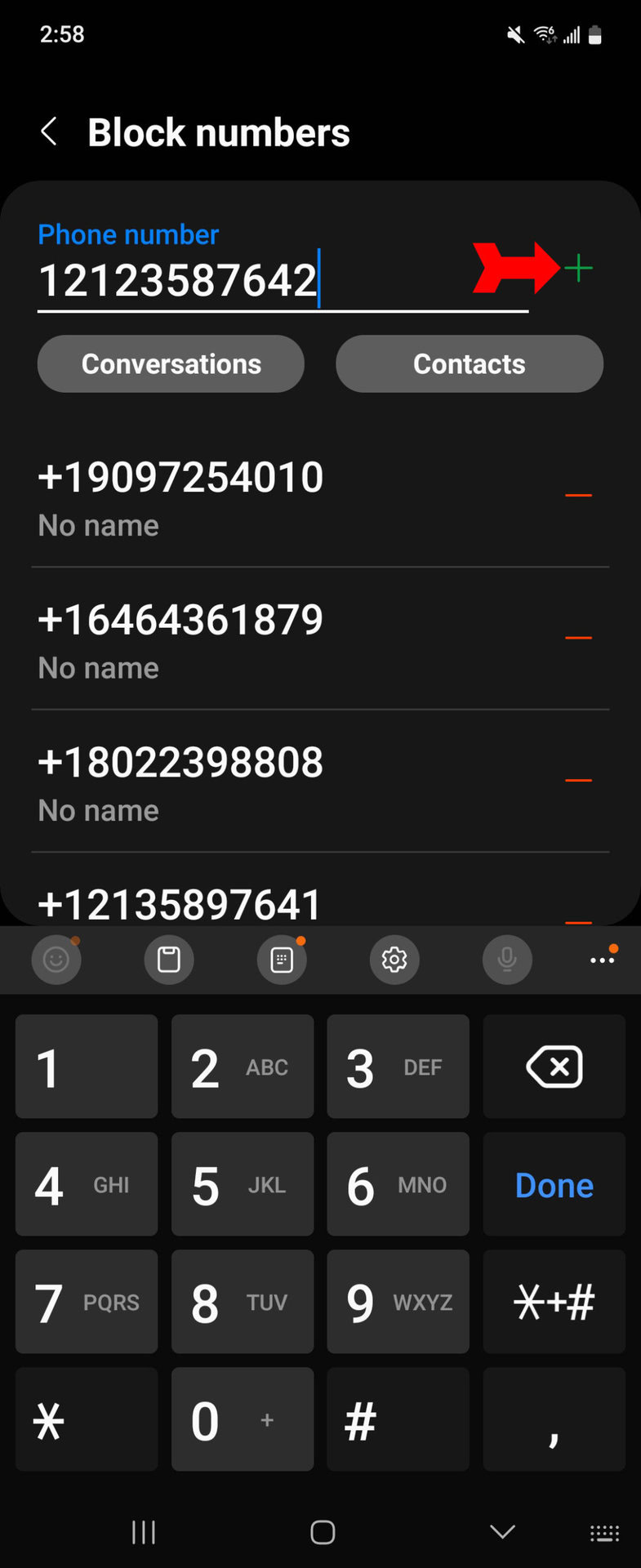Open the keyboard clipboard

tap(169, 959)
